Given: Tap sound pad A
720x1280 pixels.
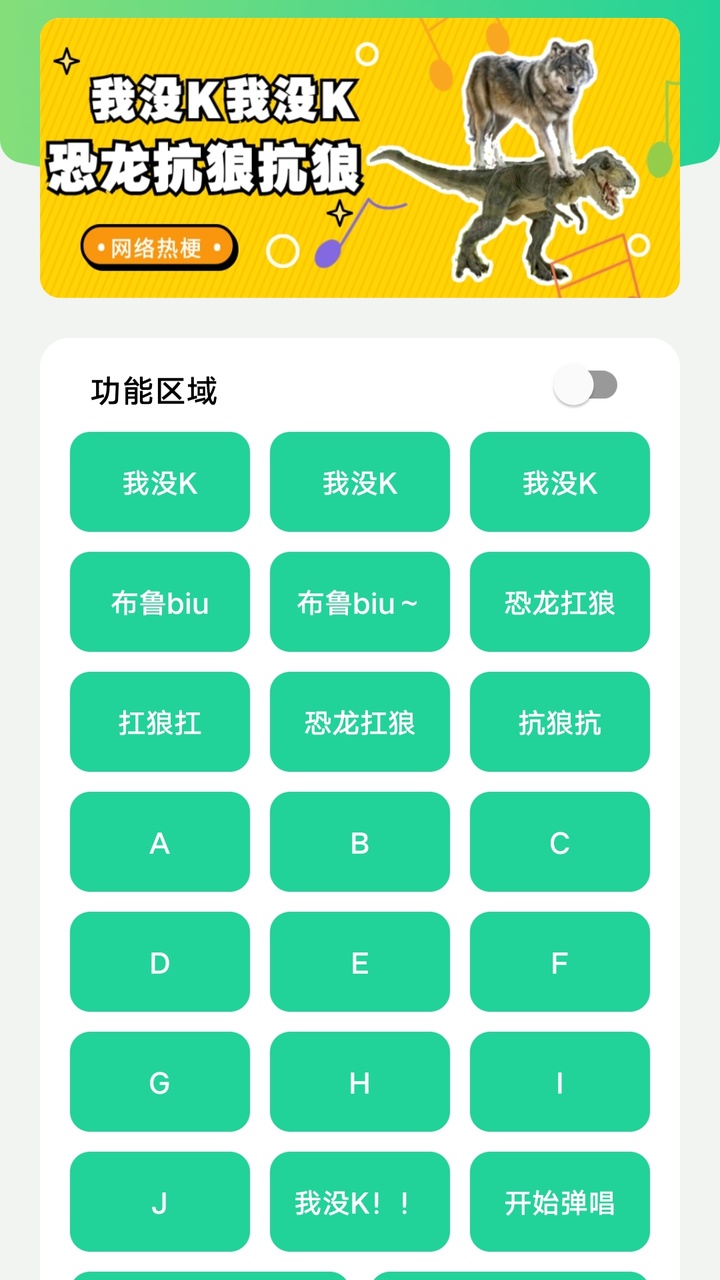Looking at the screenshot, I should pyautogui.click(x=159, y=842).
